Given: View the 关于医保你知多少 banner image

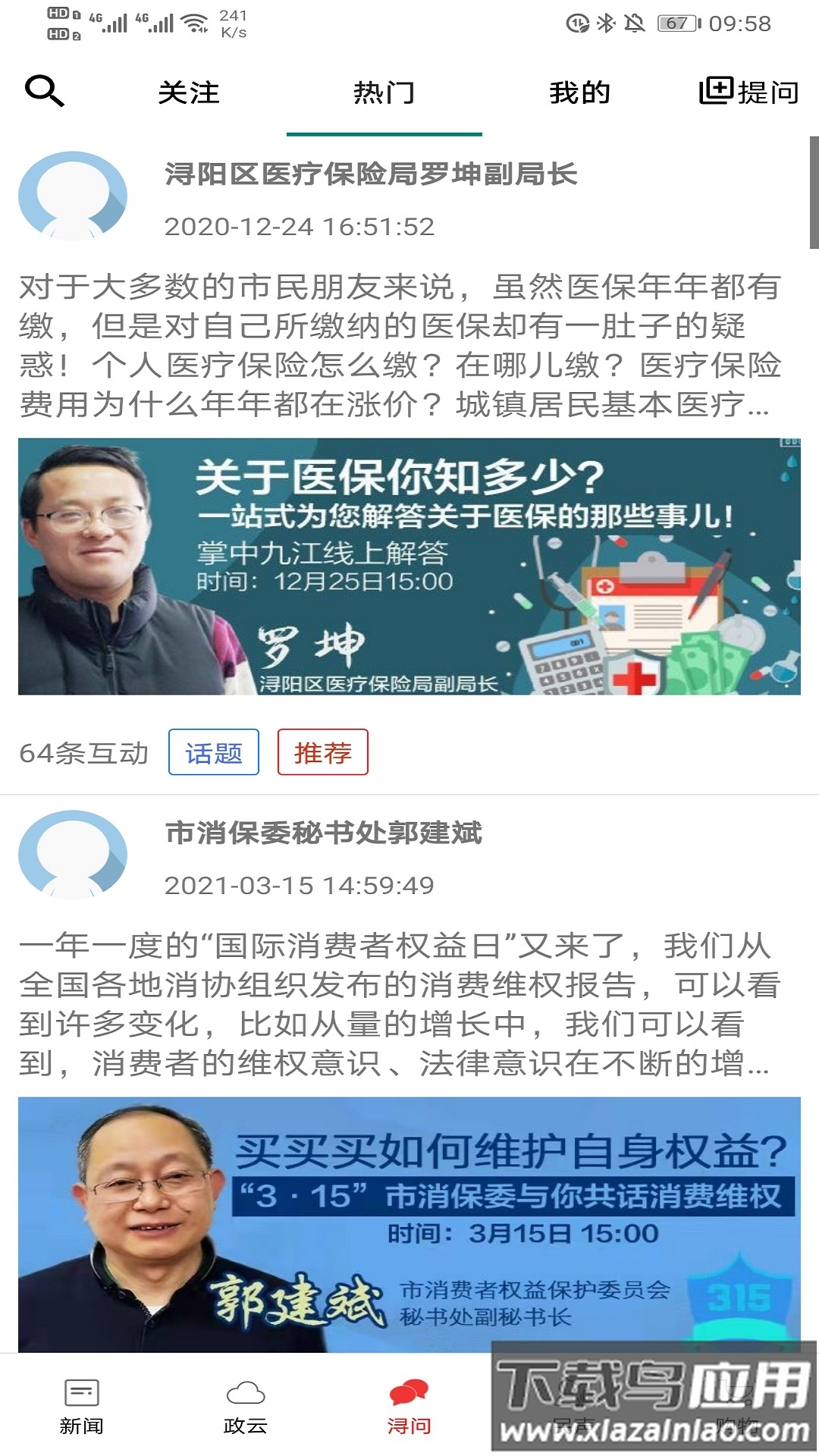Looking at the screenshot, I should (x=409, y=570).
